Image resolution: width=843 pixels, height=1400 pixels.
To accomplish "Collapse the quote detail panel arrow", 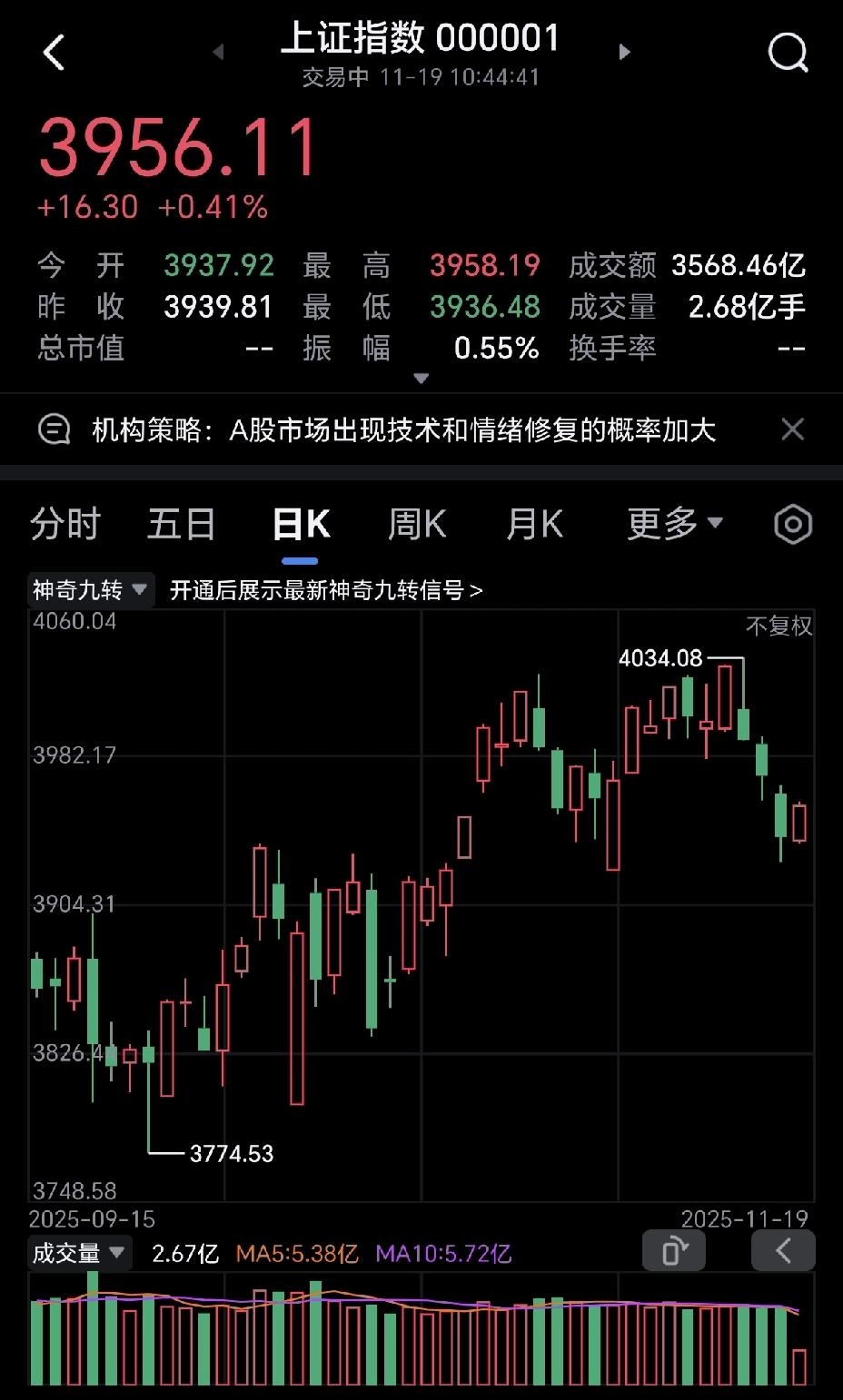I will click(x=421, y=378).
